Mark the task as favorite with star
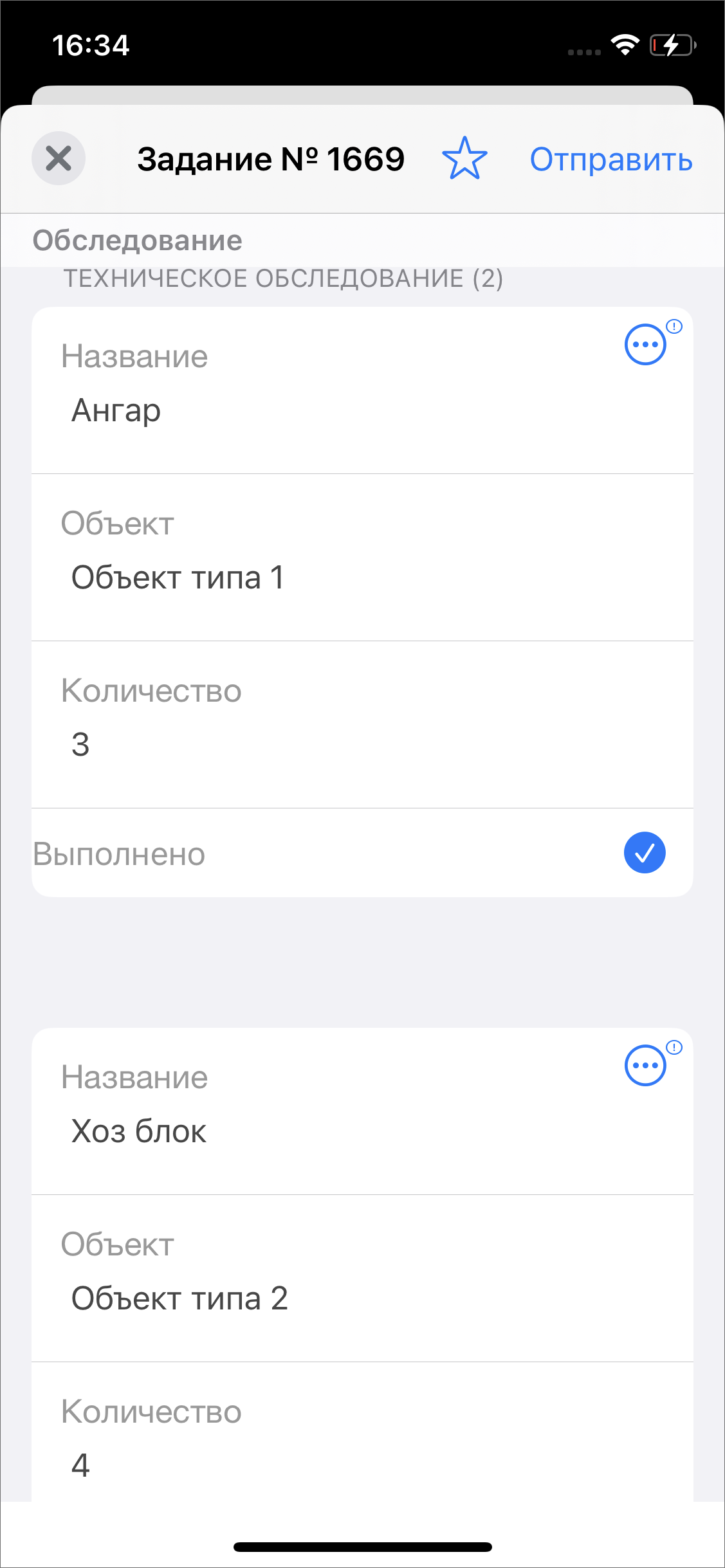 464,158
